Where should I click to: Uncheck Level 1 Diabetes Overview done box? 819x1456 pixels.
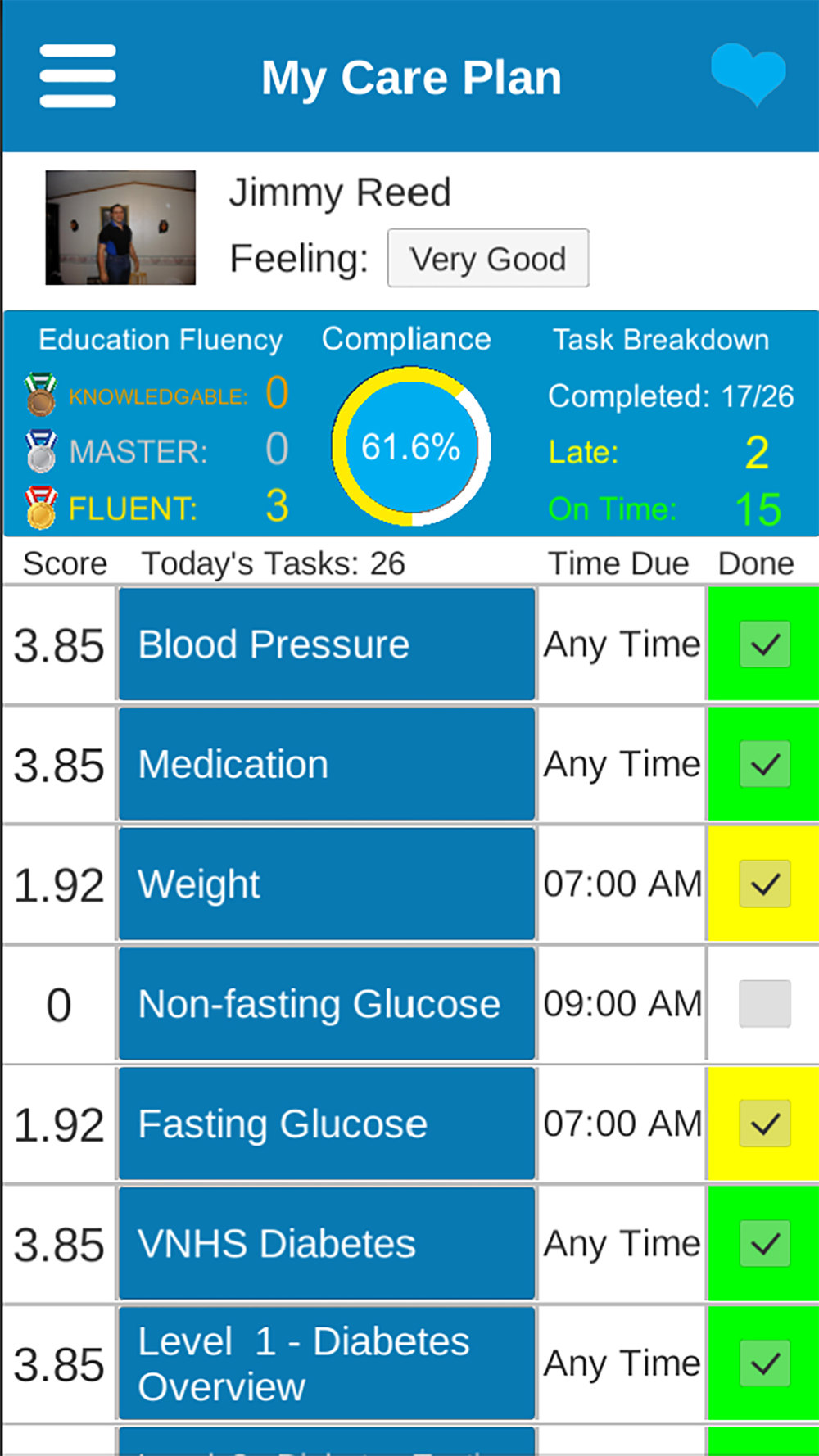point(765,1363)
